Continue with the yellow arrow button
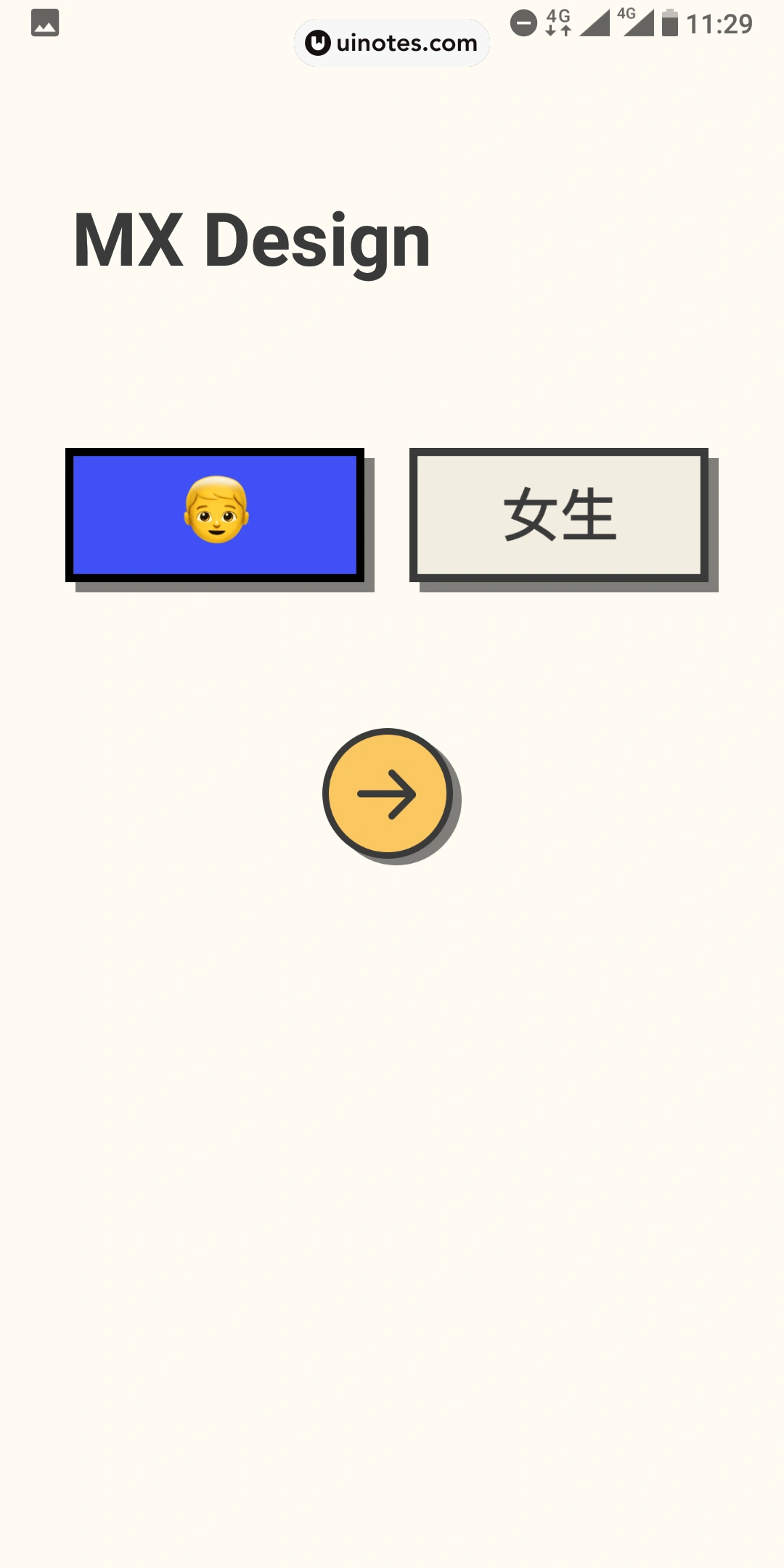784x1568 pixels. point(388,793)
